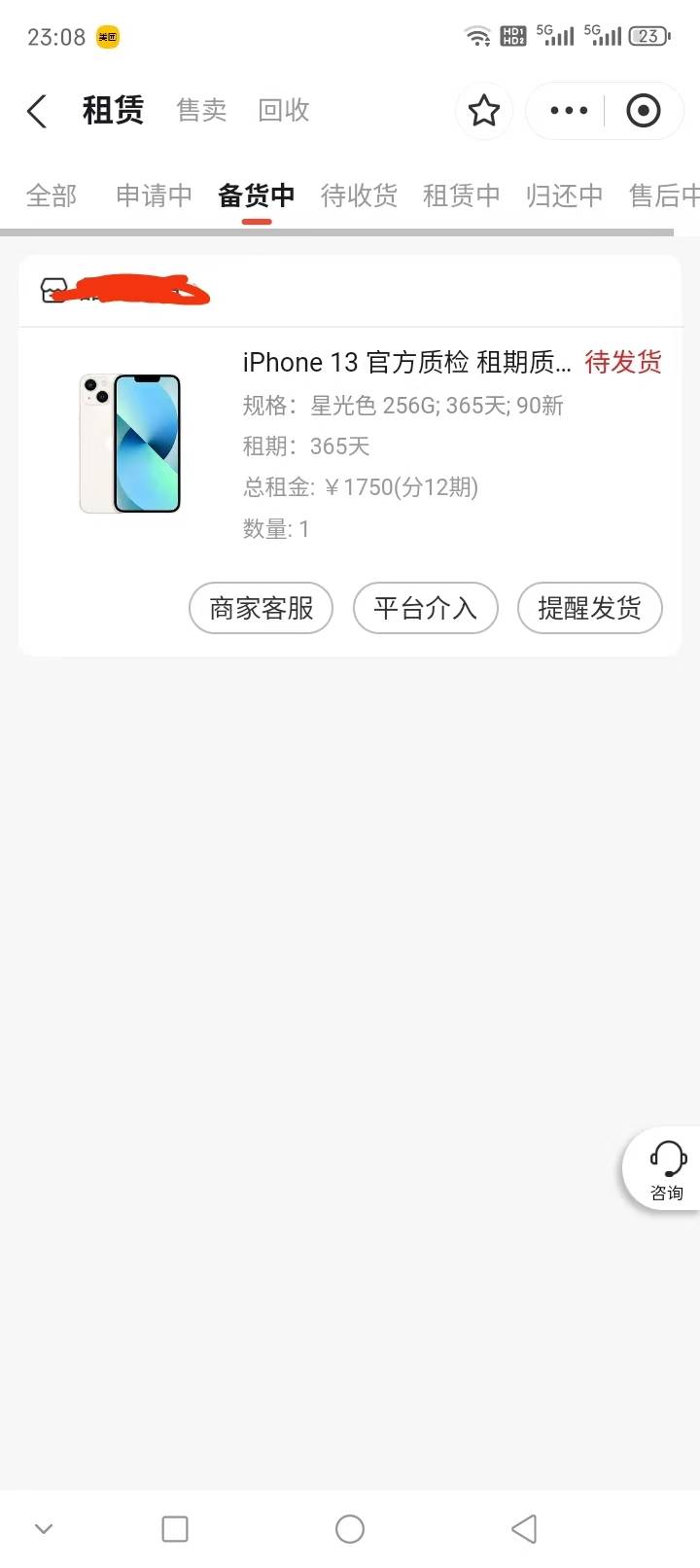Open the 回收 section

(283, 111)
